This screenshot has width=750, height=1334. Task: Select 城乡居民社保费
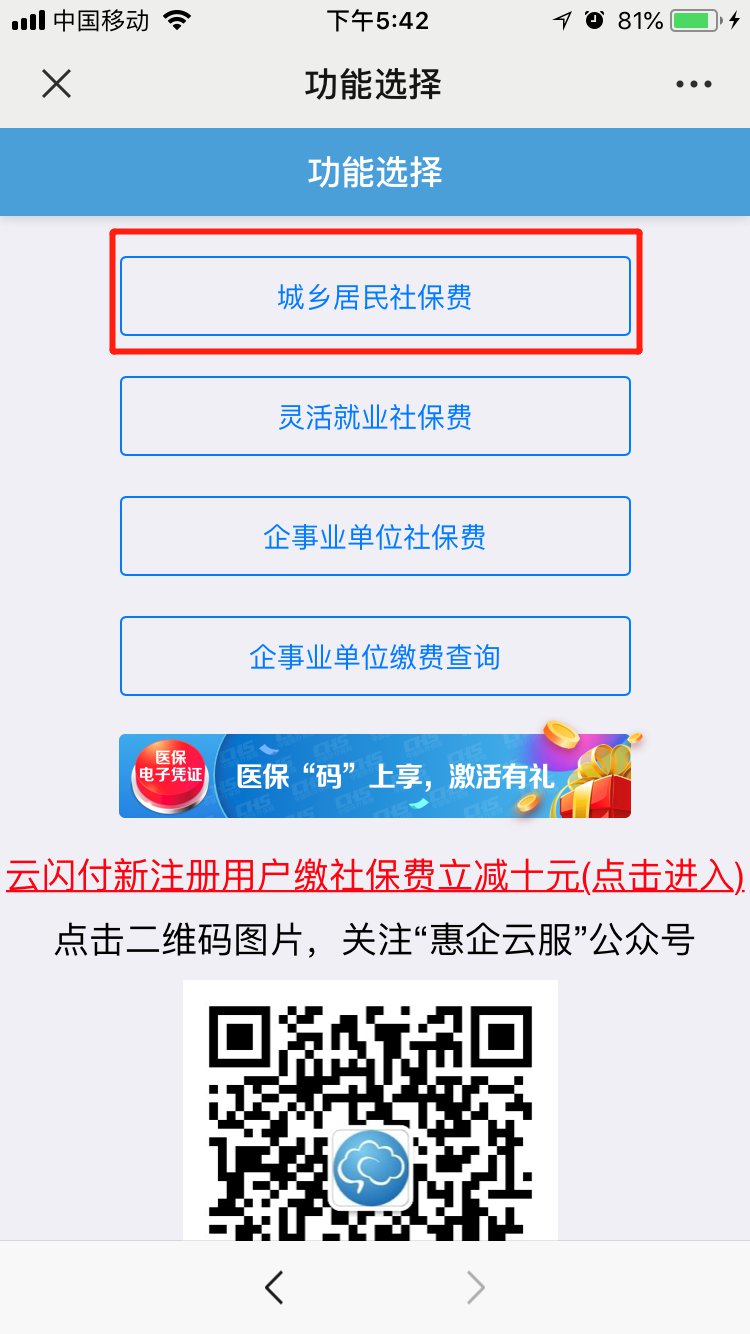pyautogui.click(x=375, y=297)
